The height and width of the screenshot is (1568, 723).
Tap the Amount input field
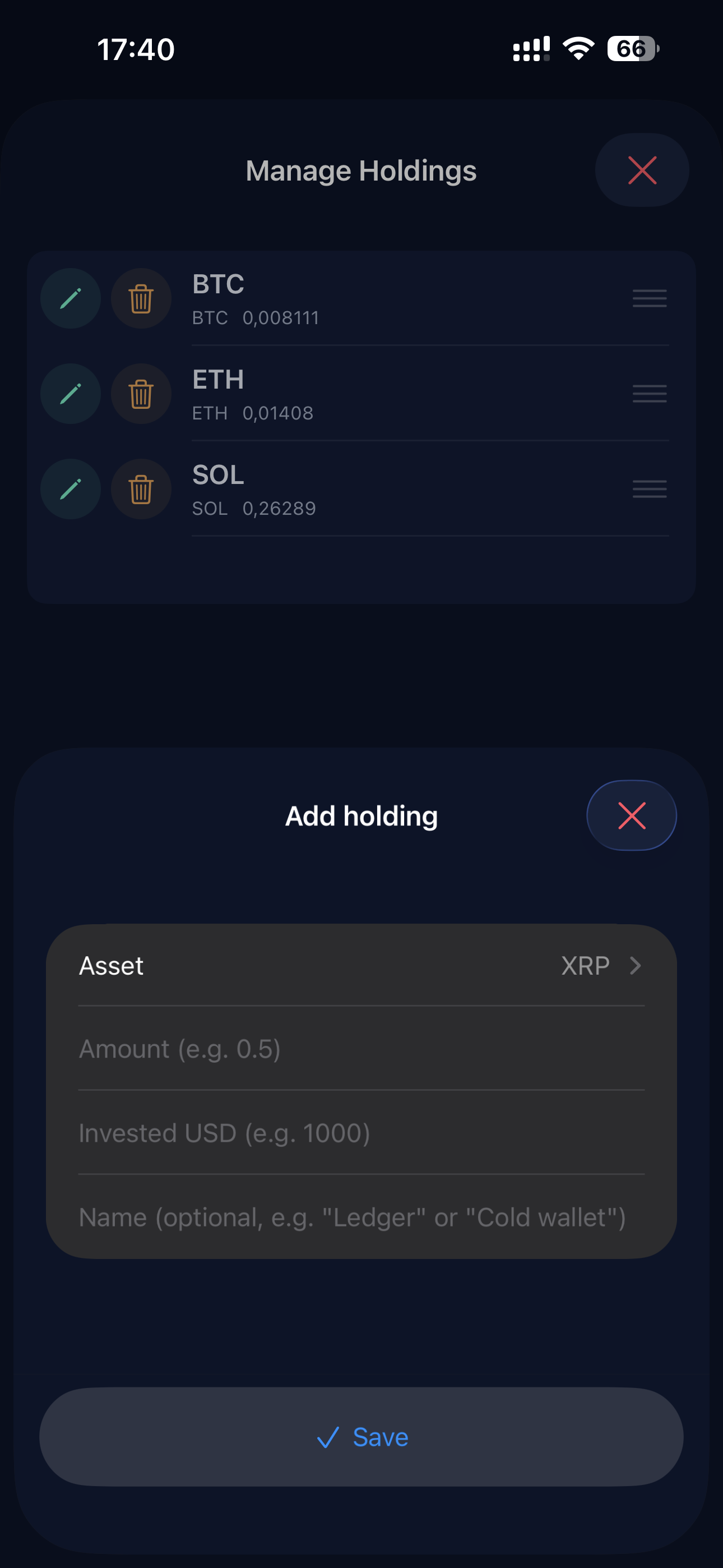coord(361,1048)
